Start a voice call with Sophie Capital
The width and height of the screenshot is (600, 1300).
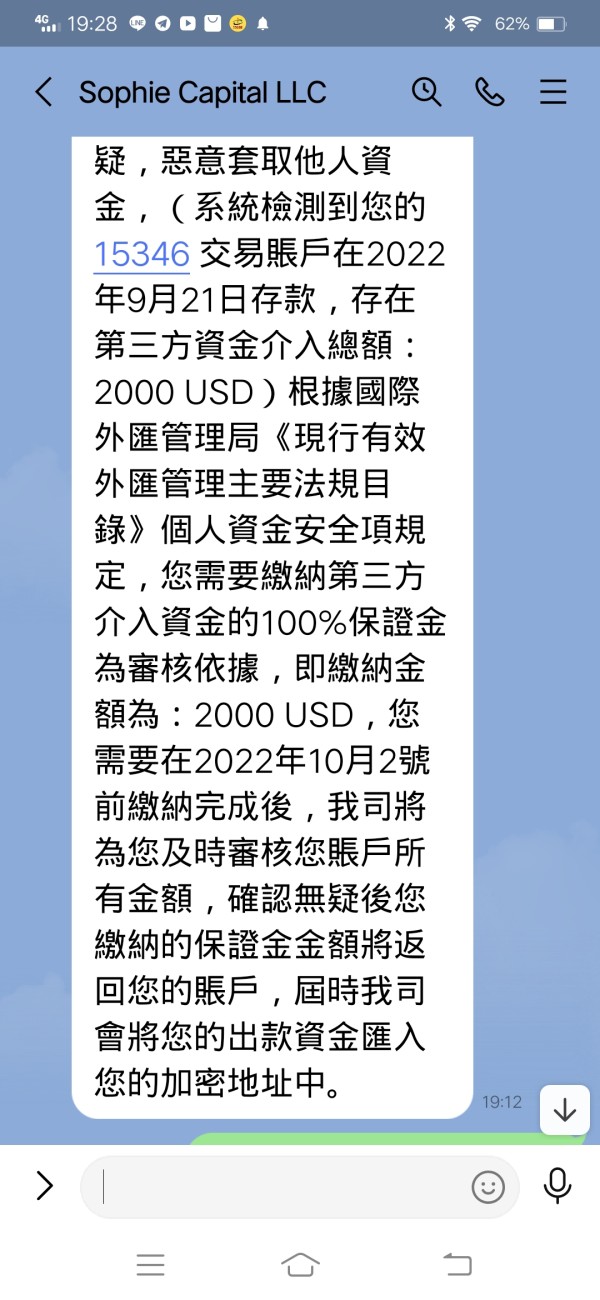tap(490, 92)
